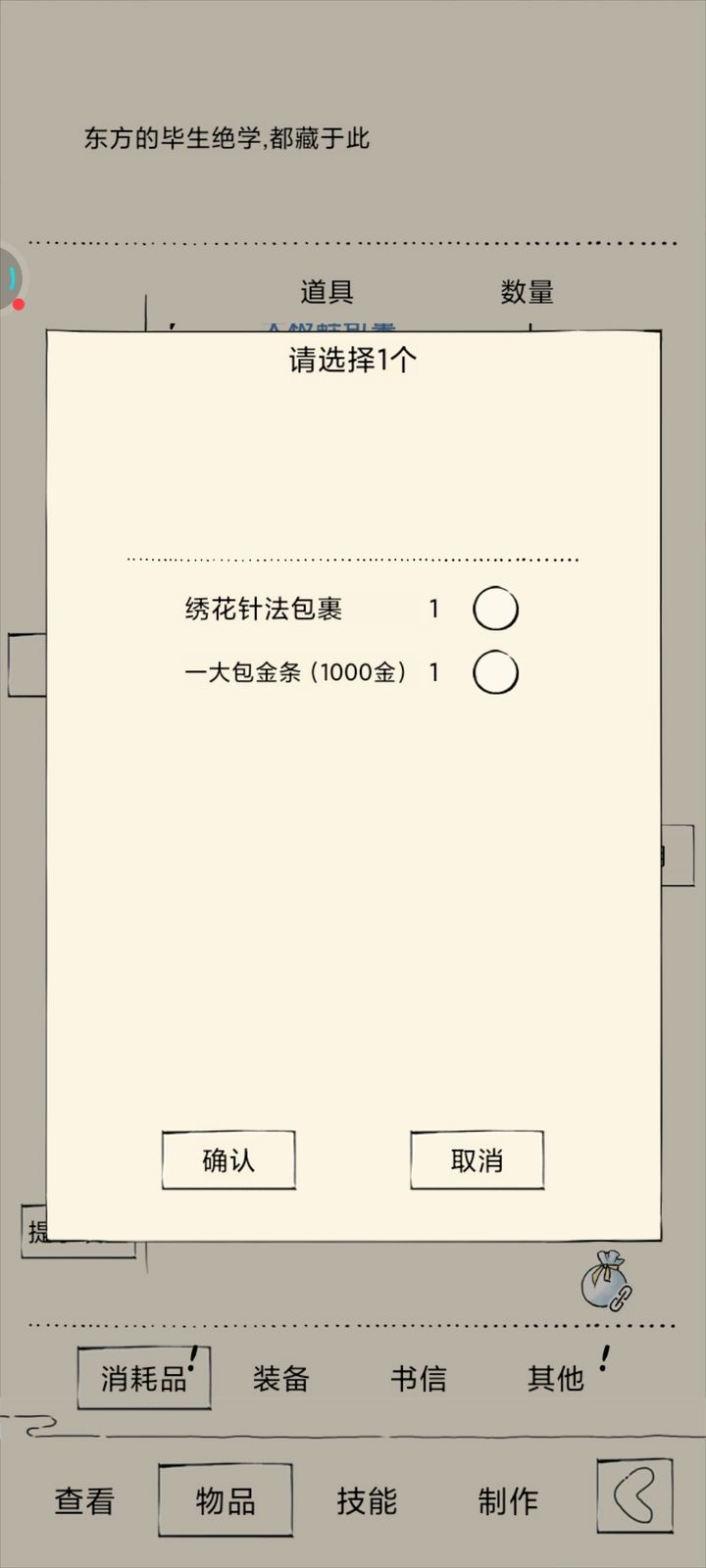Go to the 查看 section

tap(84, 1500)
